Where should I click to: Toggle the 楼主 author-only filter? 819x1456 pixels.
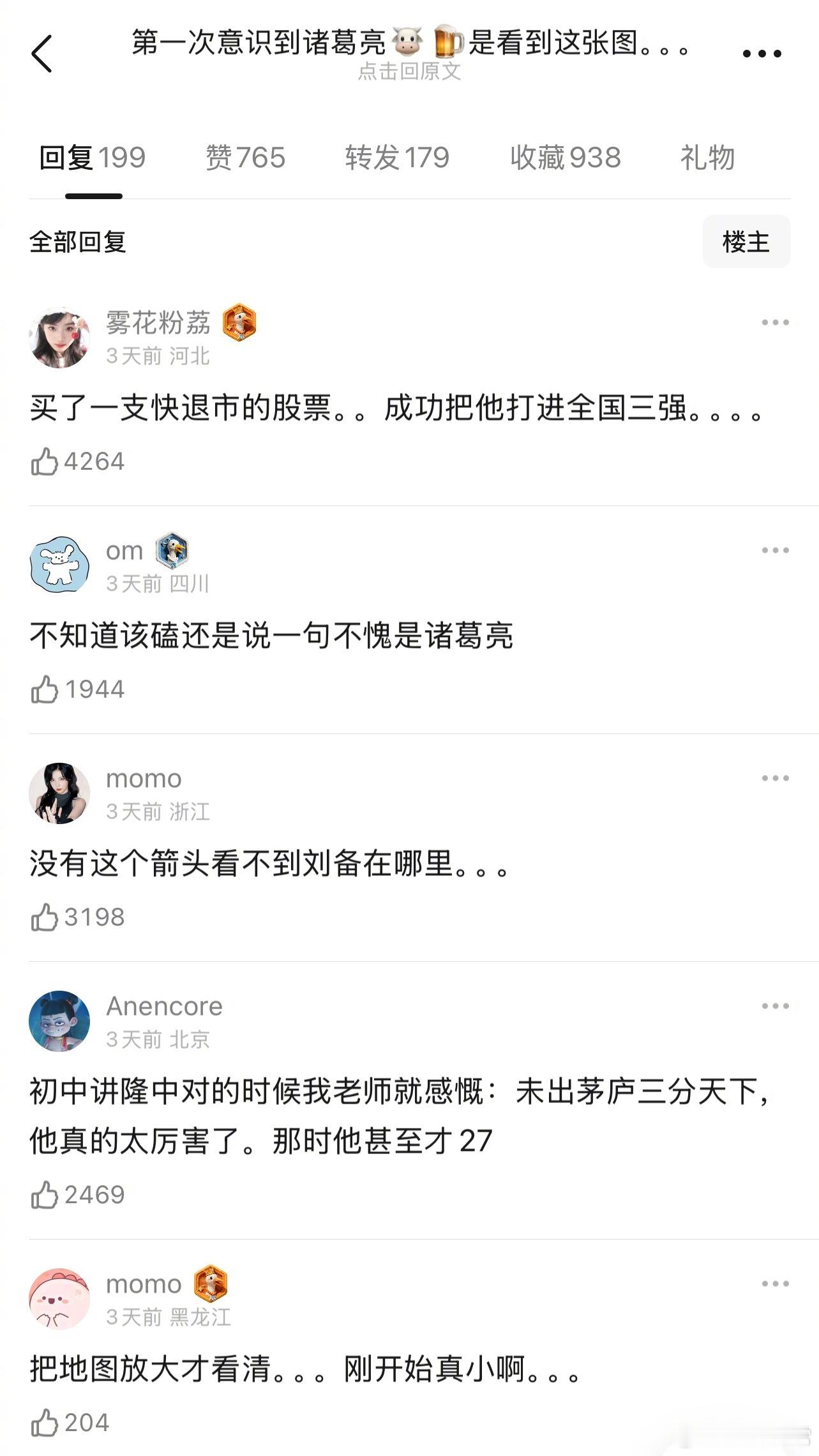pyautogui.click(x=746, y=242)
